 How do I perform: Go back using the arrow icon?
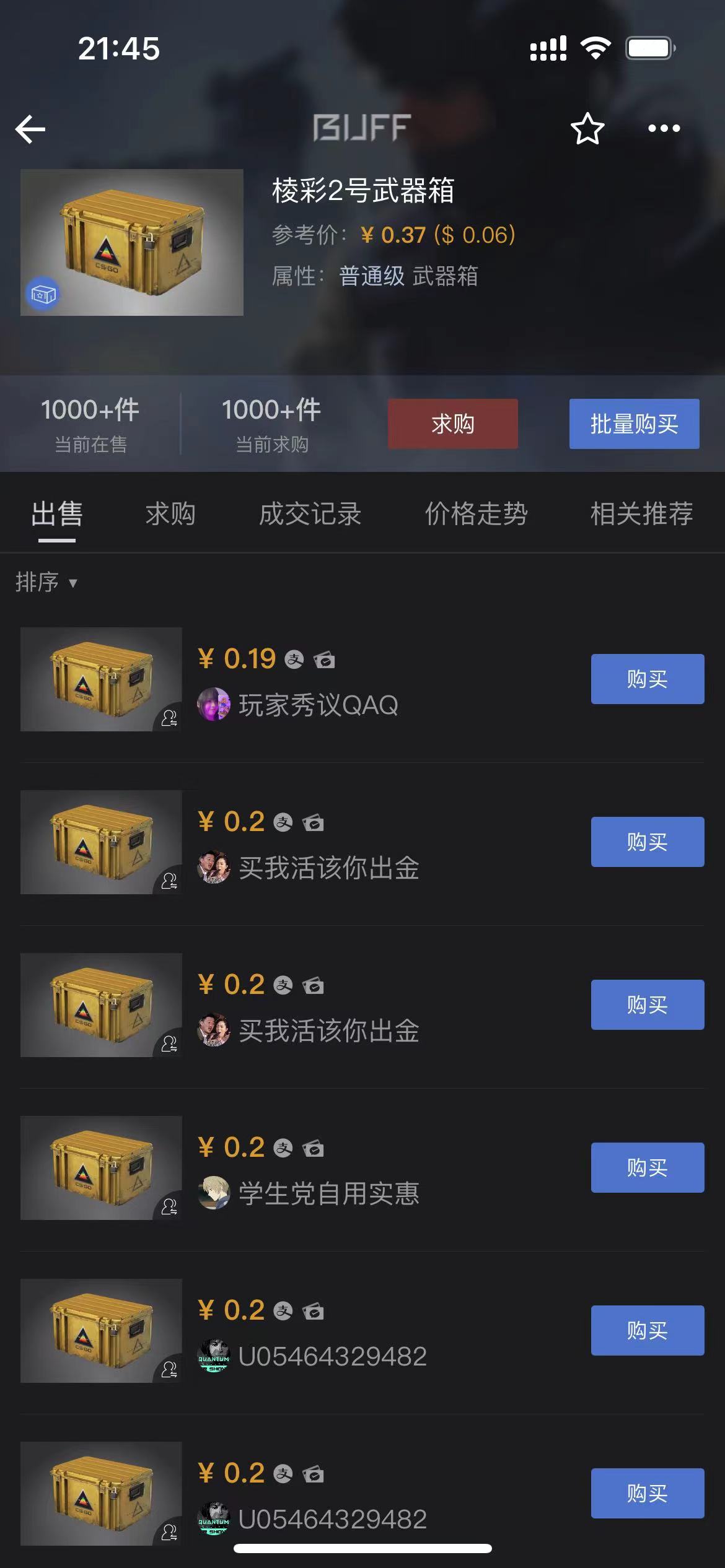[30, 129]
